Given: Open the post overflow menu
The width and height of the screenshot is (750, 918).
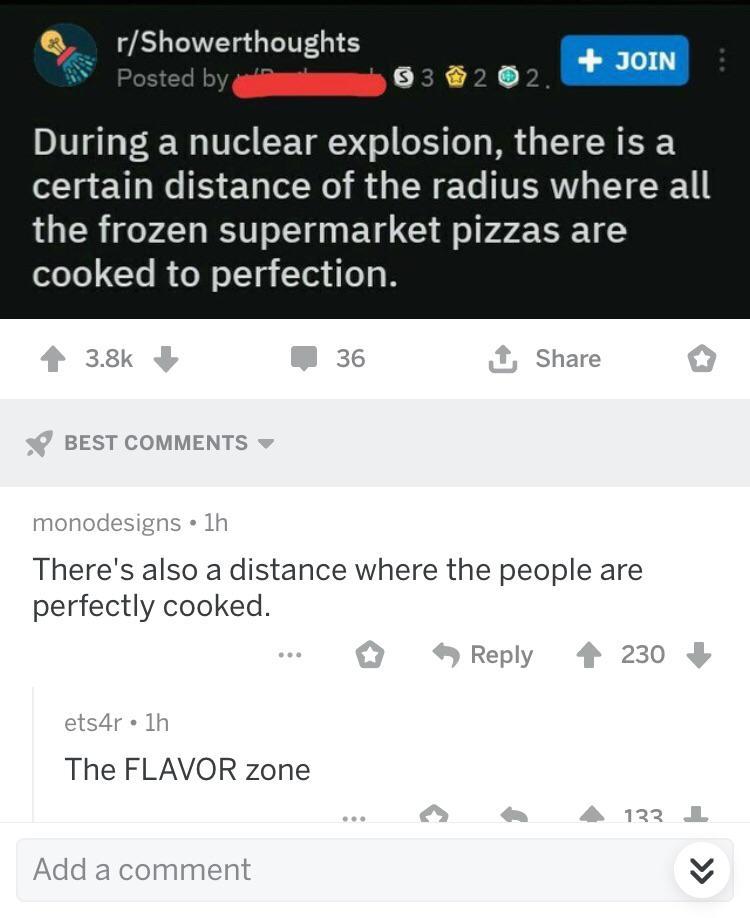Looking at the screenshot, I should (721, 60).
